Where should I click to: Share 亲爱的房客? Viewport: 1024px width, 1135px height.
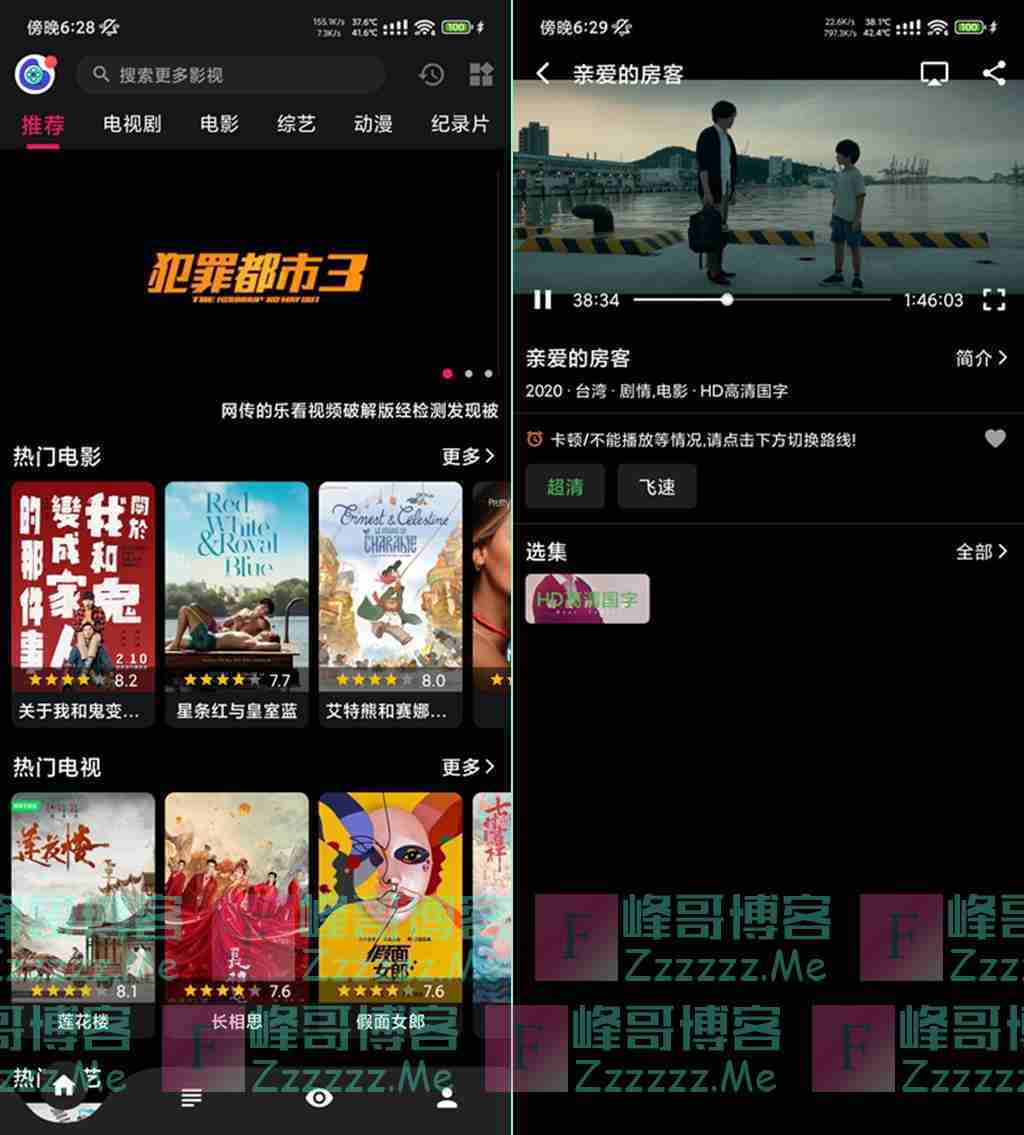pyautogui.click(x=993, y=73)
